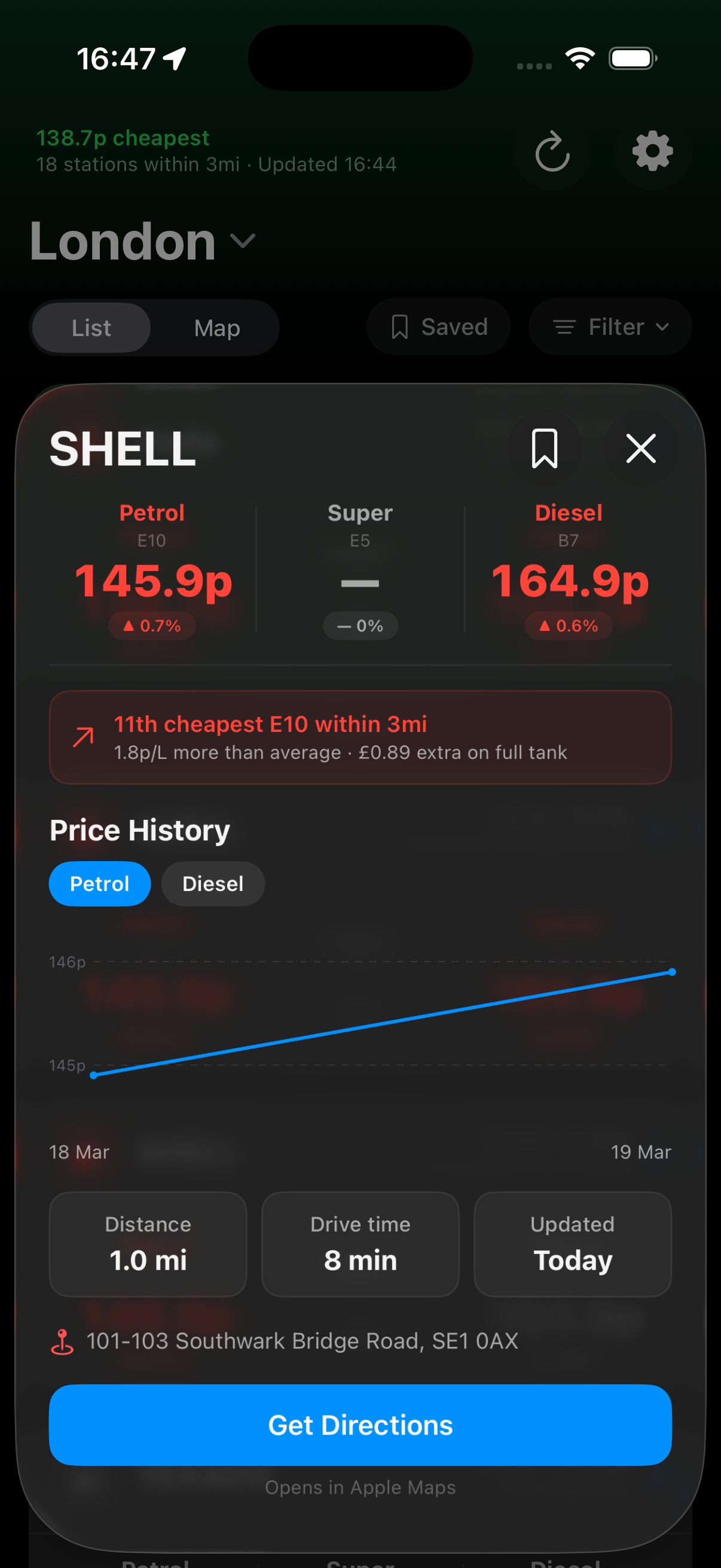Switch Price History to Diesel

point(212,883)
